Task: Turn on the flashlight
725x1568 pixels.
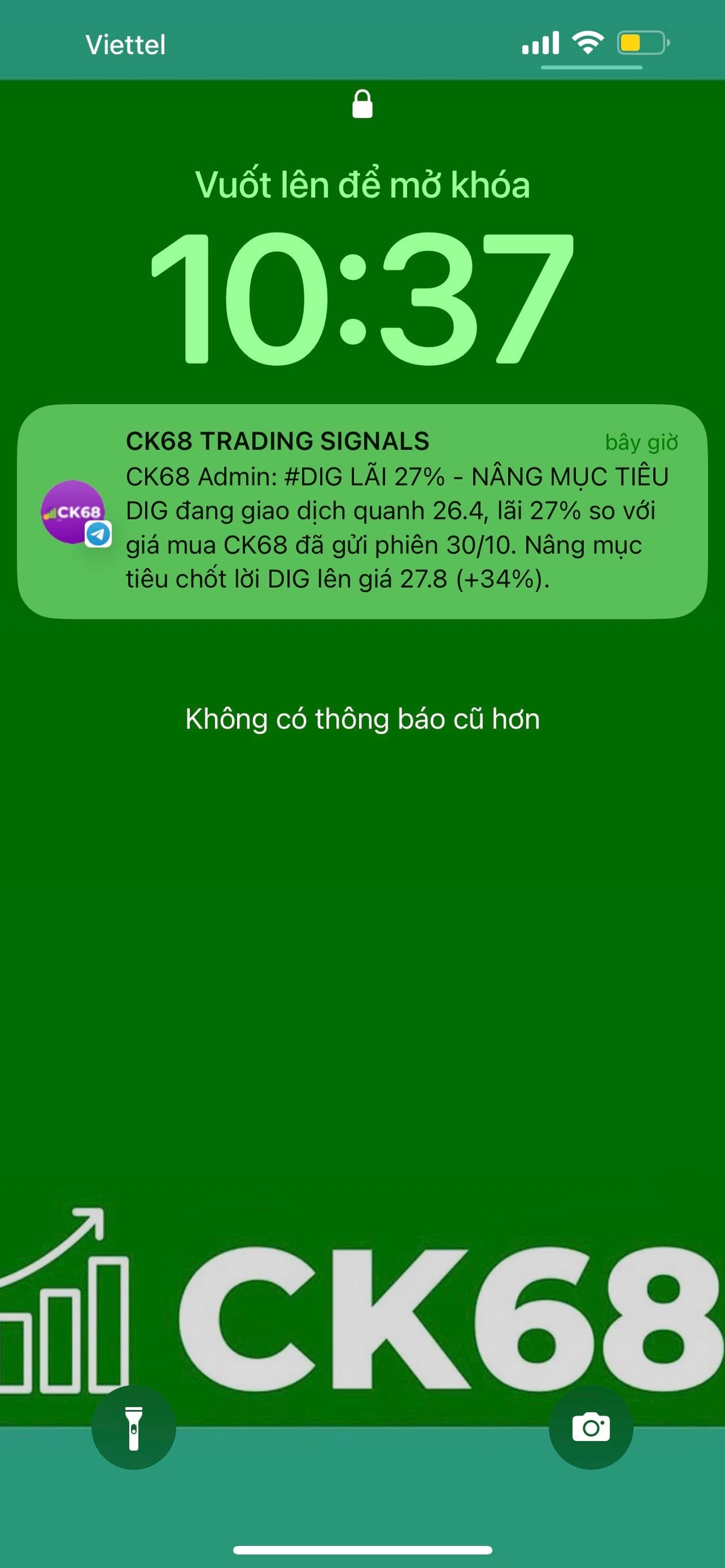Action: pos(133,1427)
